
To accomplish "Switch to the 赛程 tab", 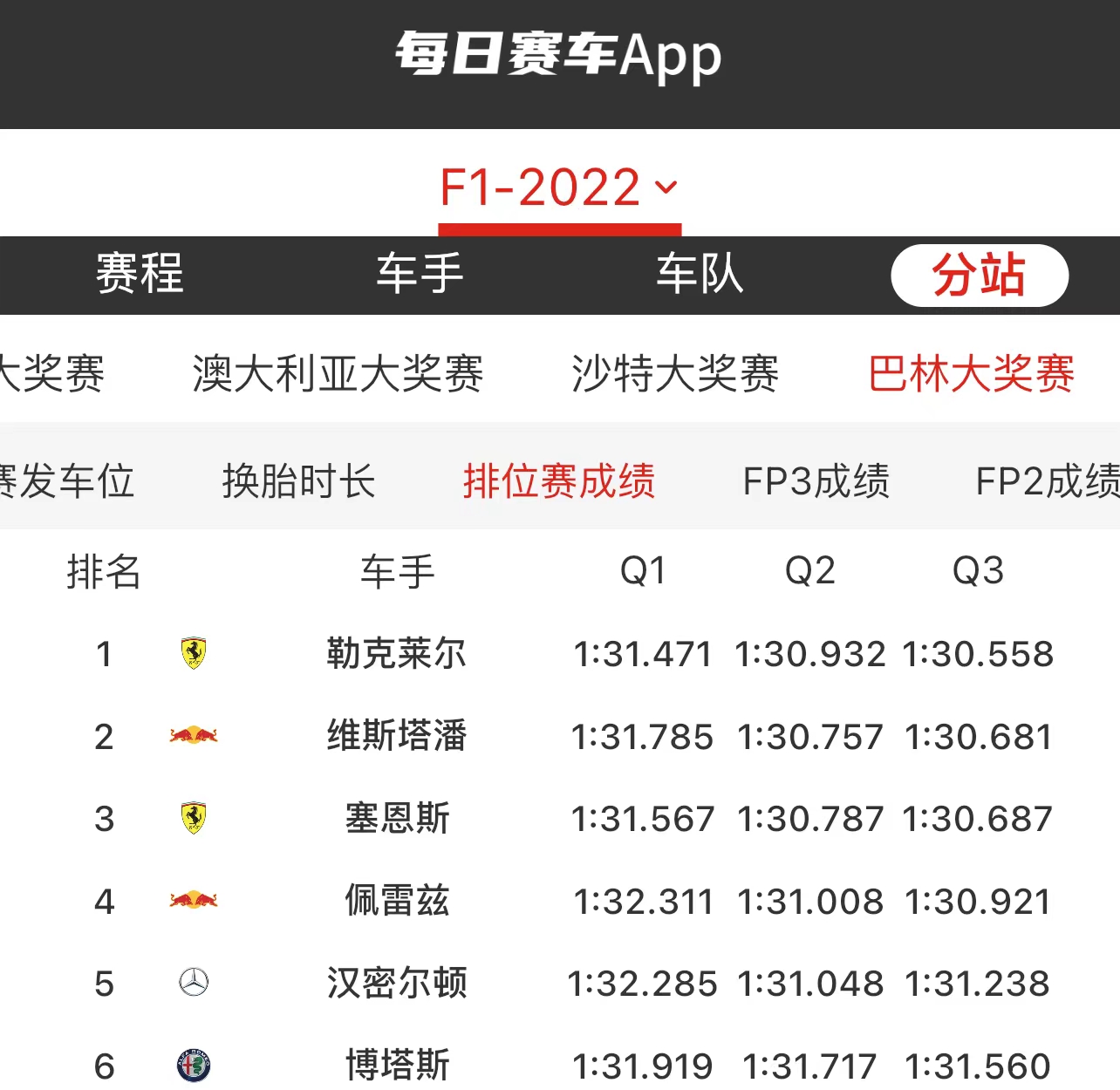I will point(140,274).
